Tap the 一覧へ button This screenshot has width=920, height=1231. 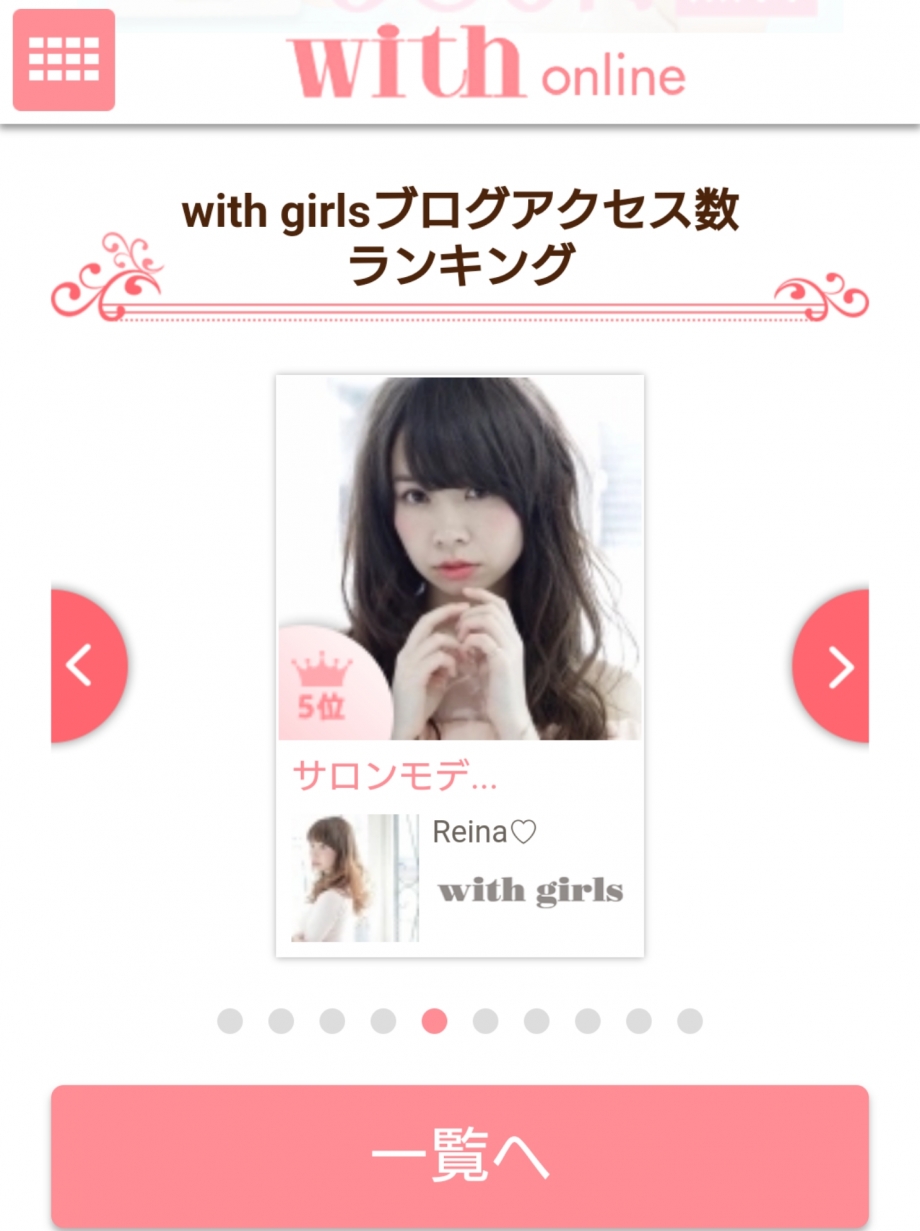[x=460, y=1156]
